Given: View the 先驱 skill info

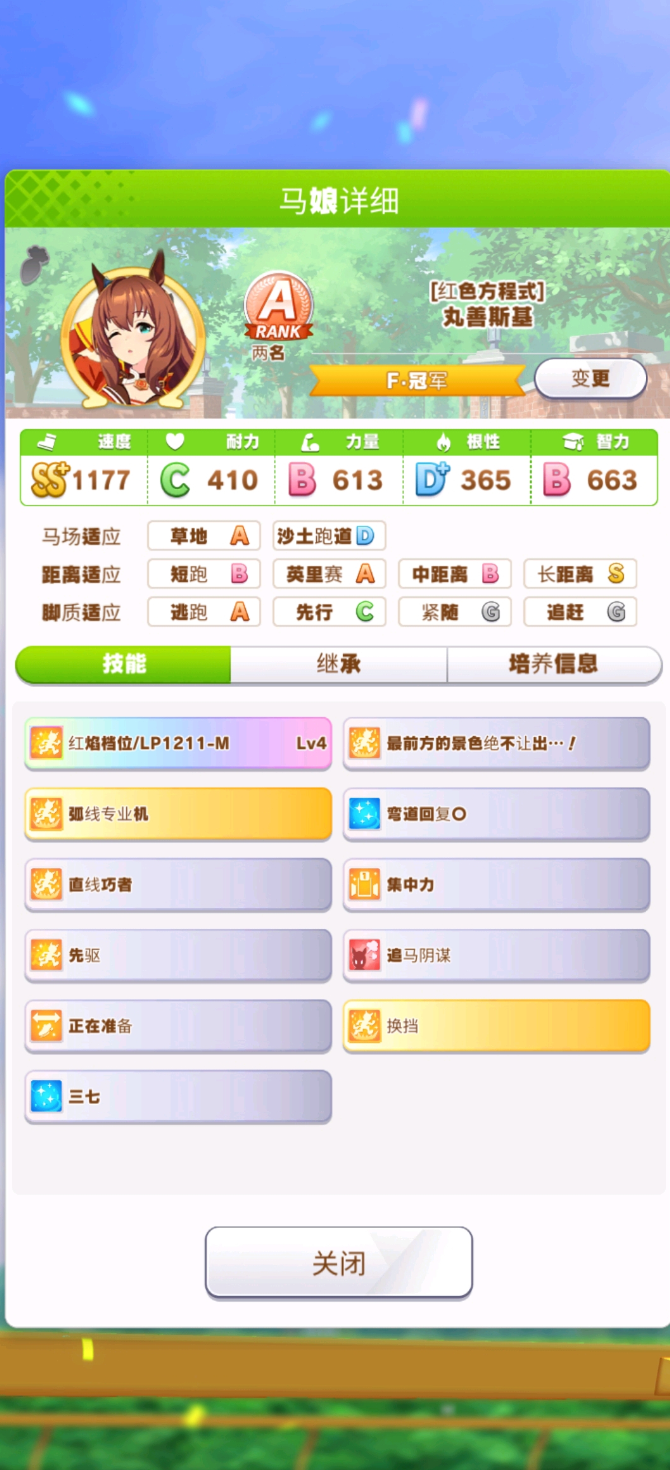Looking at the screenshot, I should point(178,955).
